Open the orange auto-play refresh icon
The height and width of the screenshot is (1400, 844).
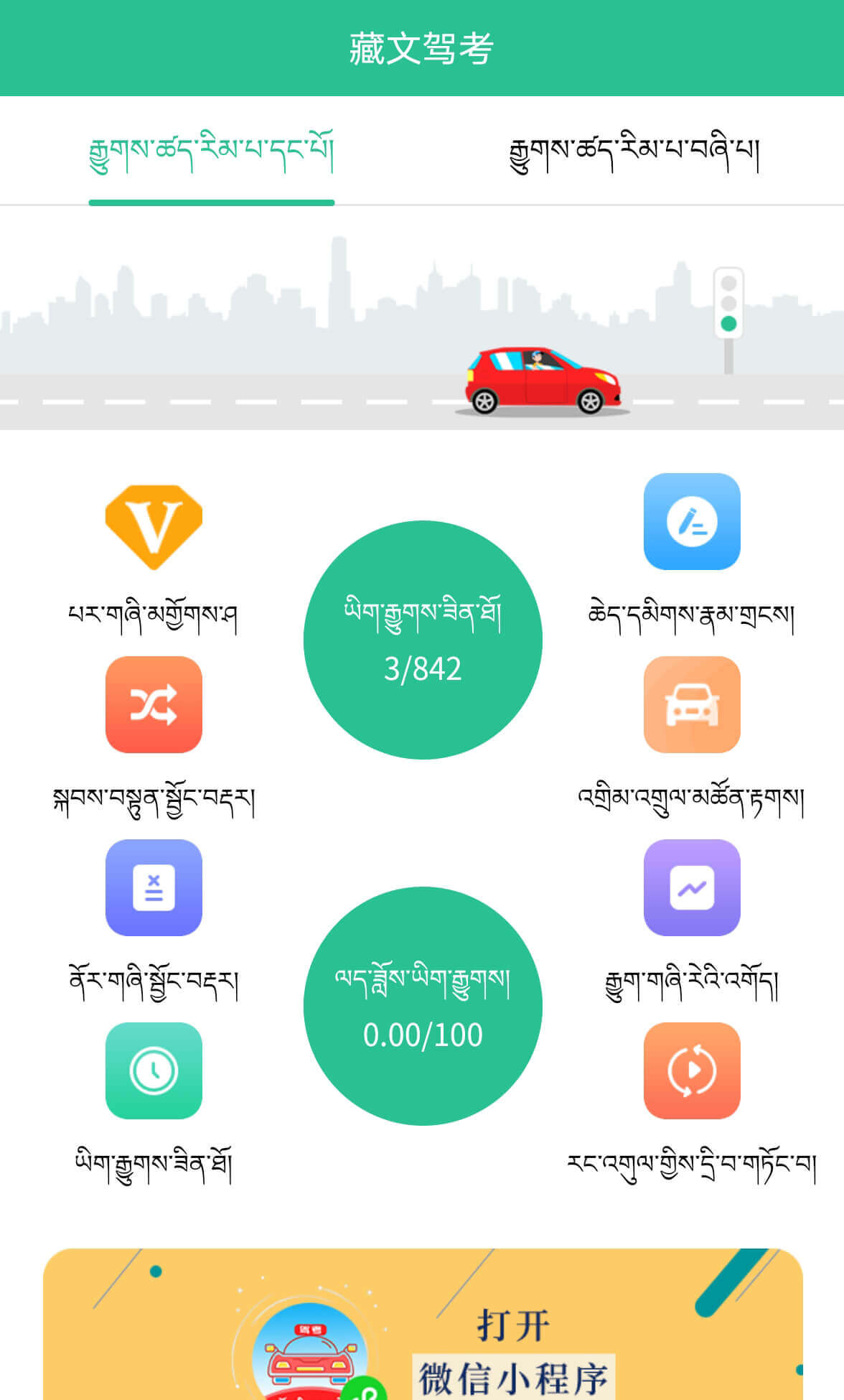click(x=691, y=1070)
